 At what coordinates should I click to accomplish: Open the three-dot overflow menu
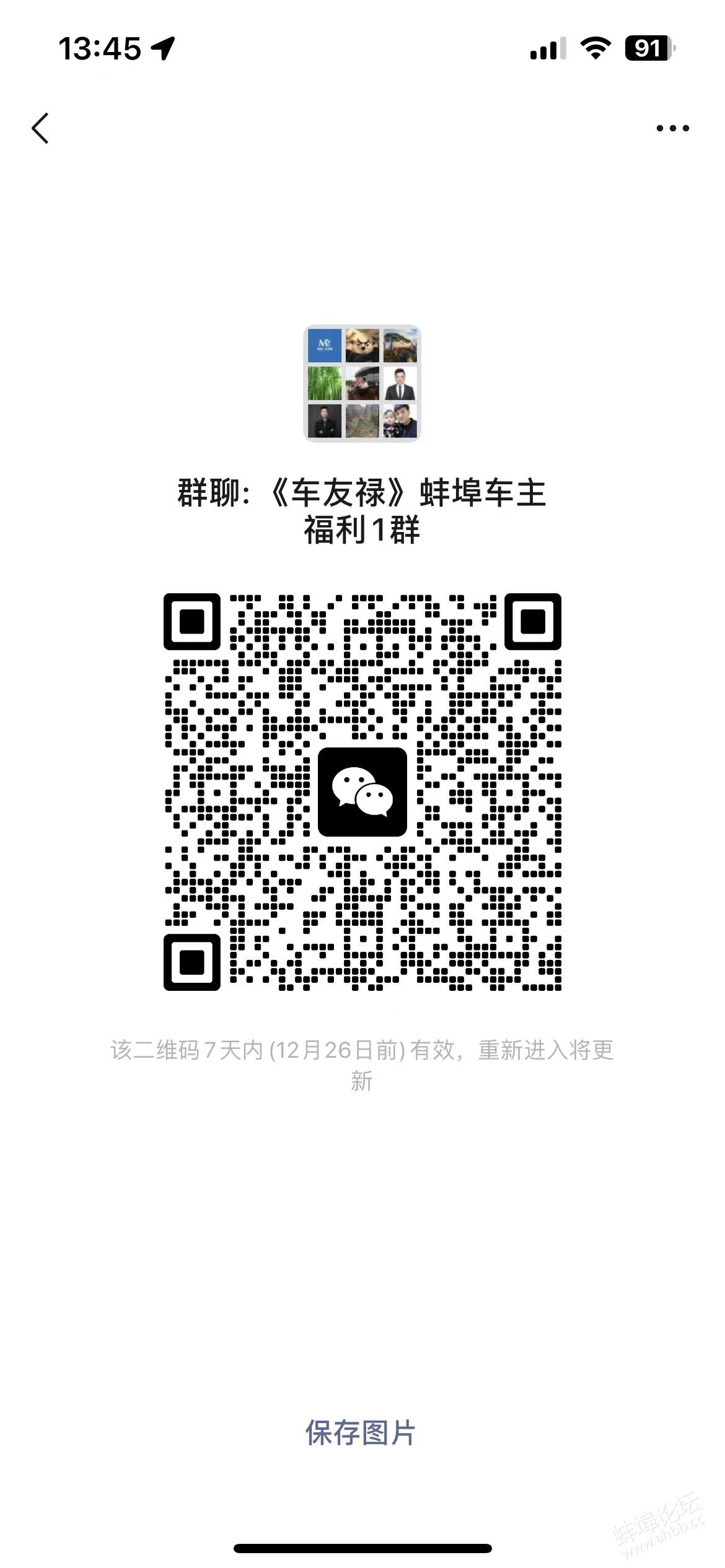tap(672, 128)
